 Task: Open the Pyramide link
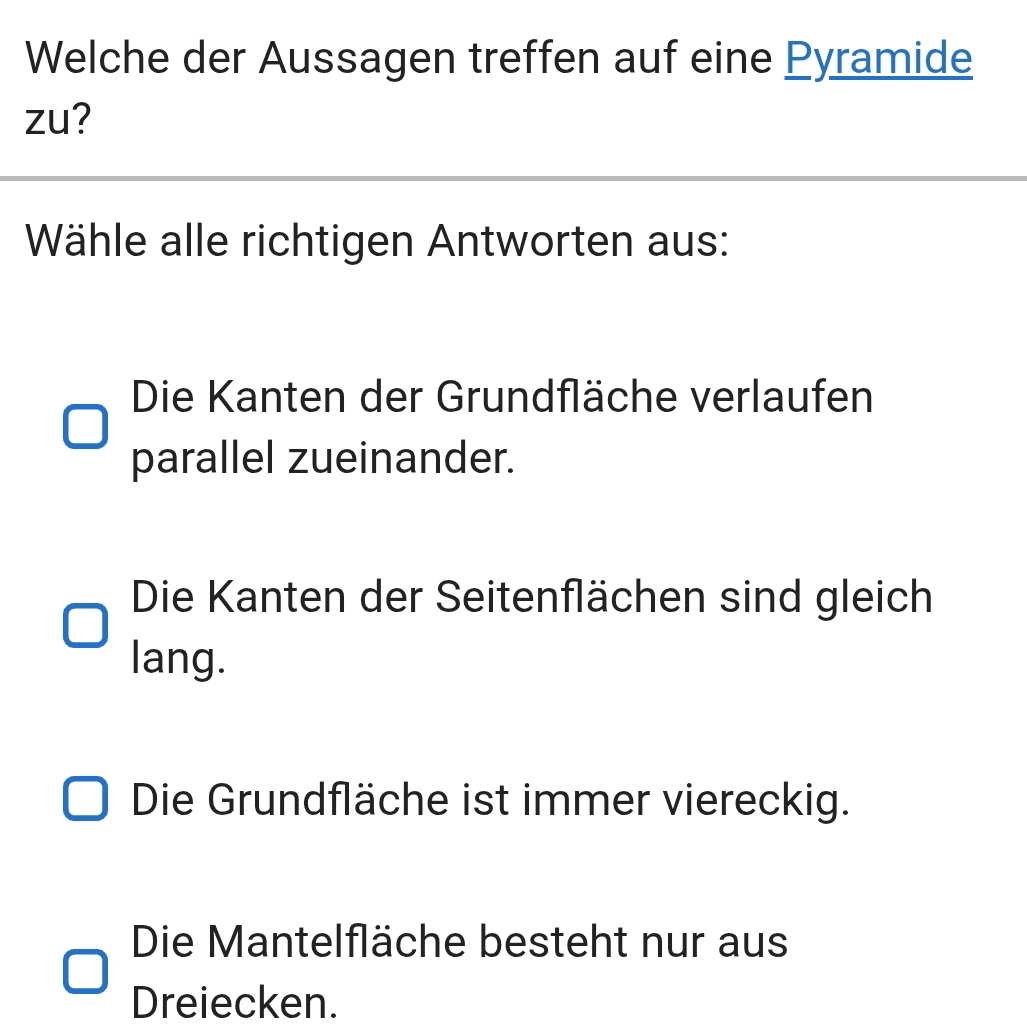pos(878,59)
